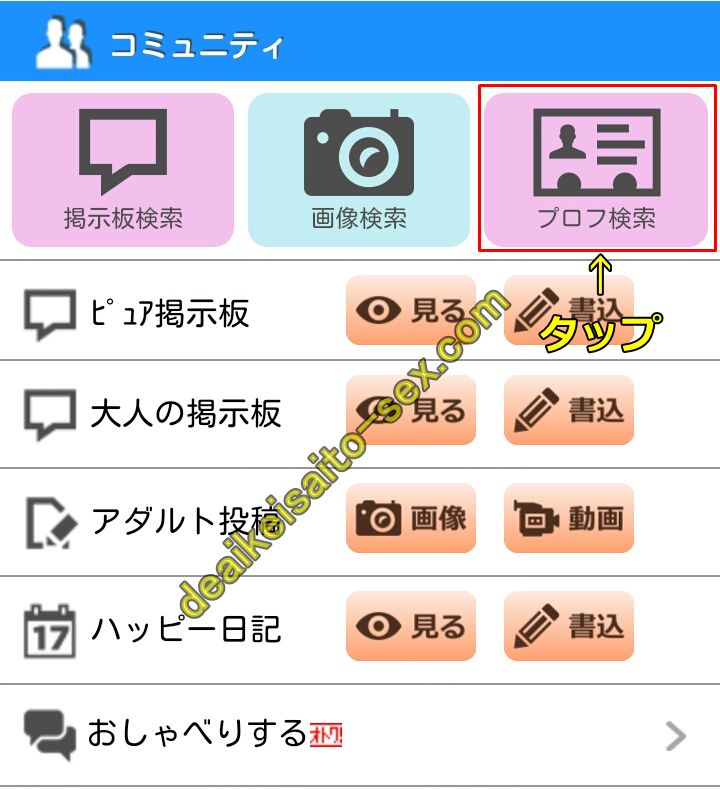Open the おしゃべりする chat row
The height and width of the screenshot is (789, 720).
(x=359, y=736)
